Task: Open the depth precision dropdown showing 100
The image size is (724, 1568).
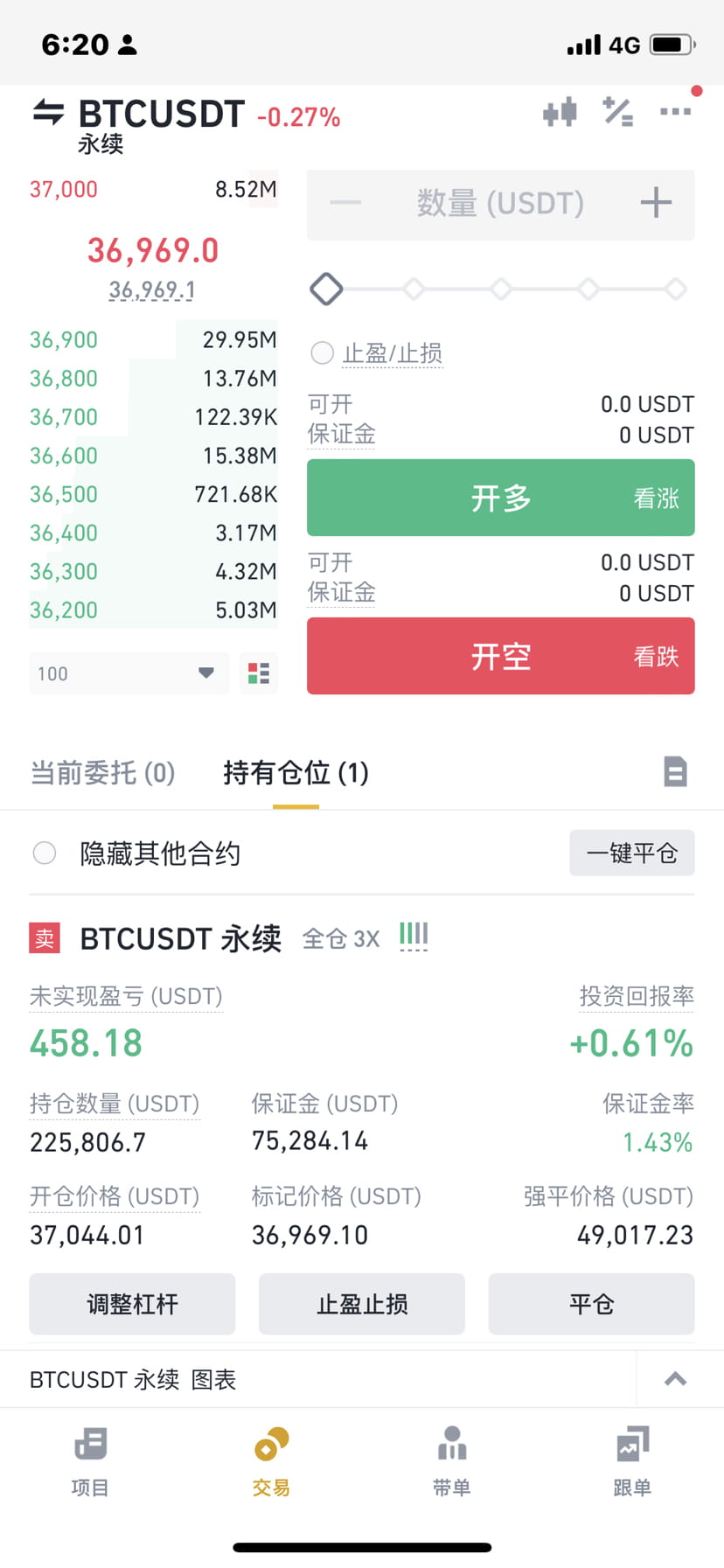Action: [x=128, y=673]
